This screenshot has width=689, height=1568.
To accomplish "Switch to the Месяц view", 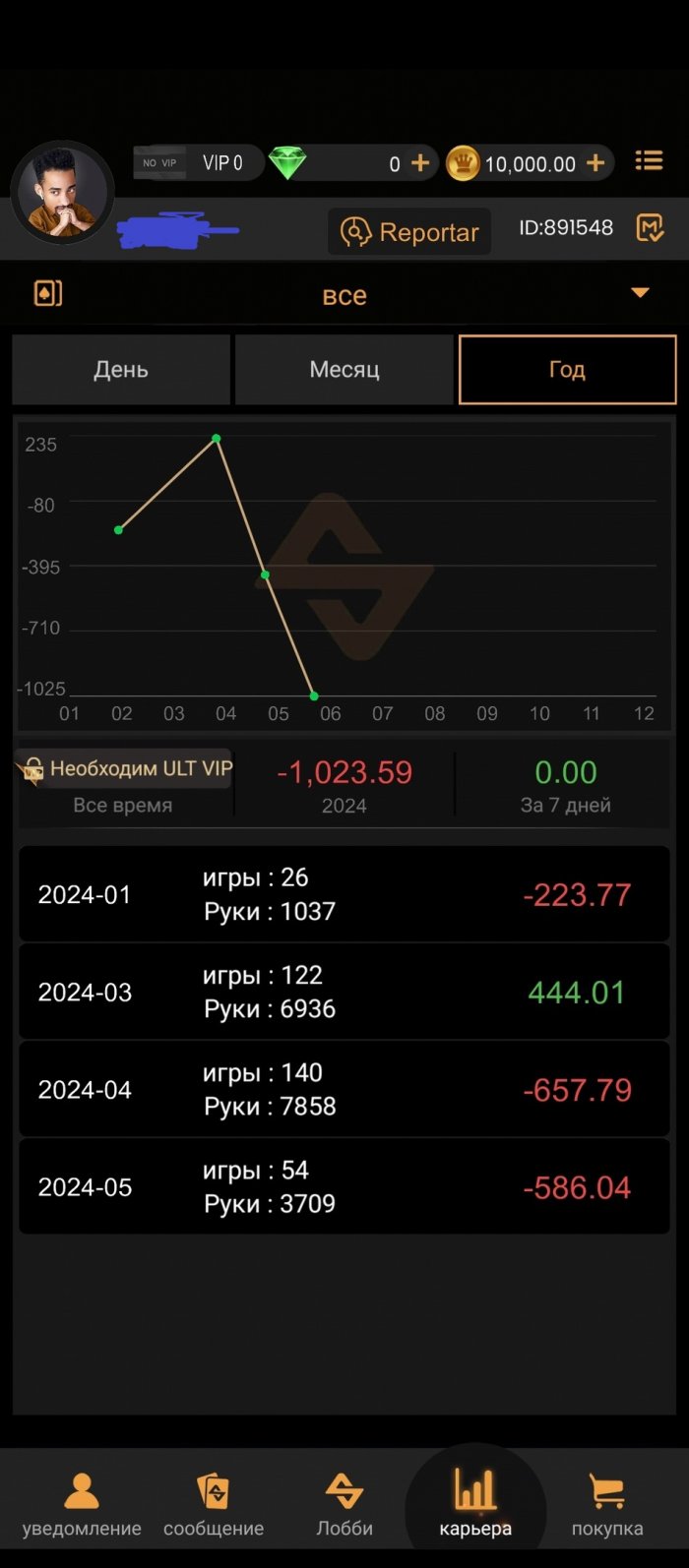I will pyautogui.click(x=344, y=370).
